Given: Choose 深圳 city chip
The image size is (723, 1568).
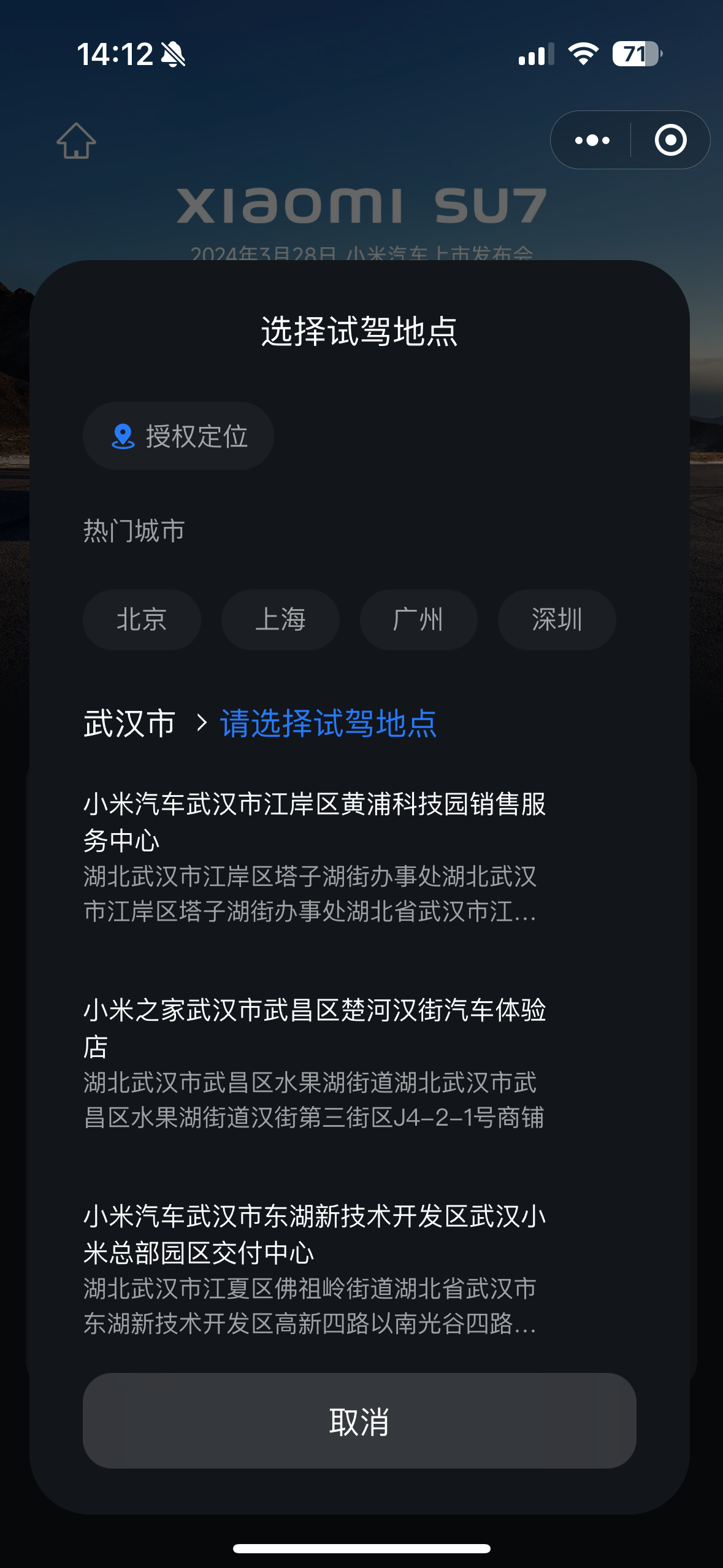Looking at the screenshot, I should [x=557, y=620].
